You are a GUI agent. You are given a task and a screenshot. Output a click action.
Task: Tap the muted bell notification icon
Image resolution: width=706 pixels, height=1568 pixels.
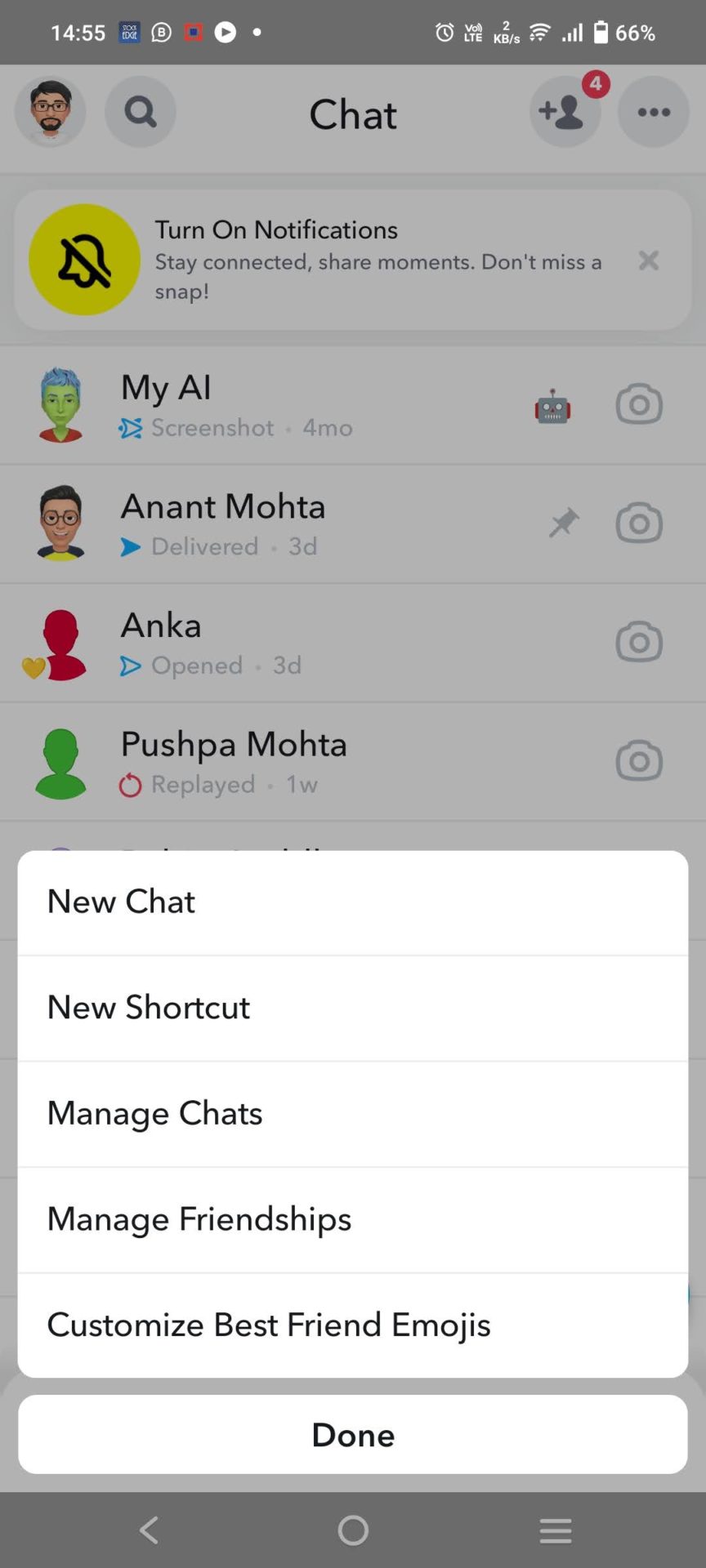click(x=83, y=260)
